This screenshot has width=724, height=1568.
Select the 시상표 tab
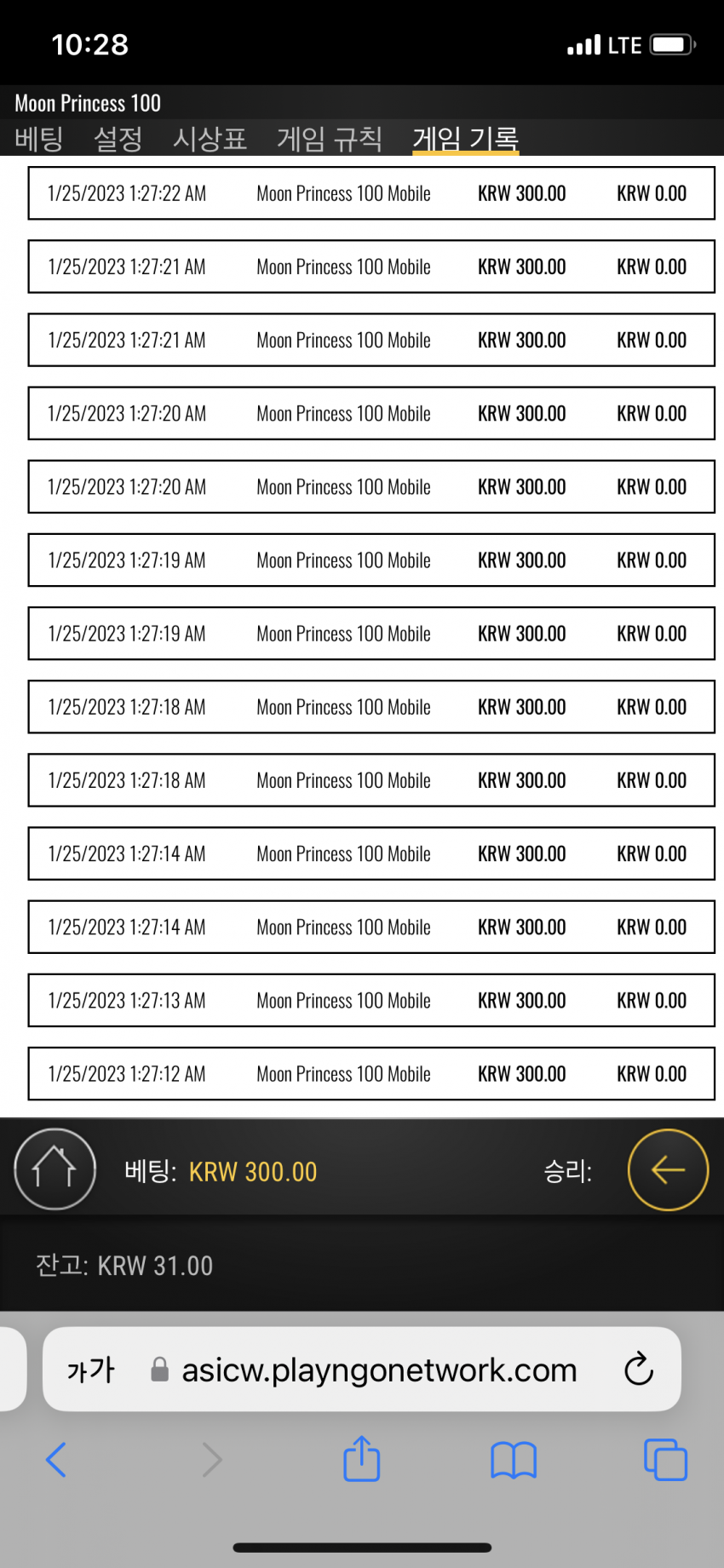pyautogui.click(x=210, y=138)
